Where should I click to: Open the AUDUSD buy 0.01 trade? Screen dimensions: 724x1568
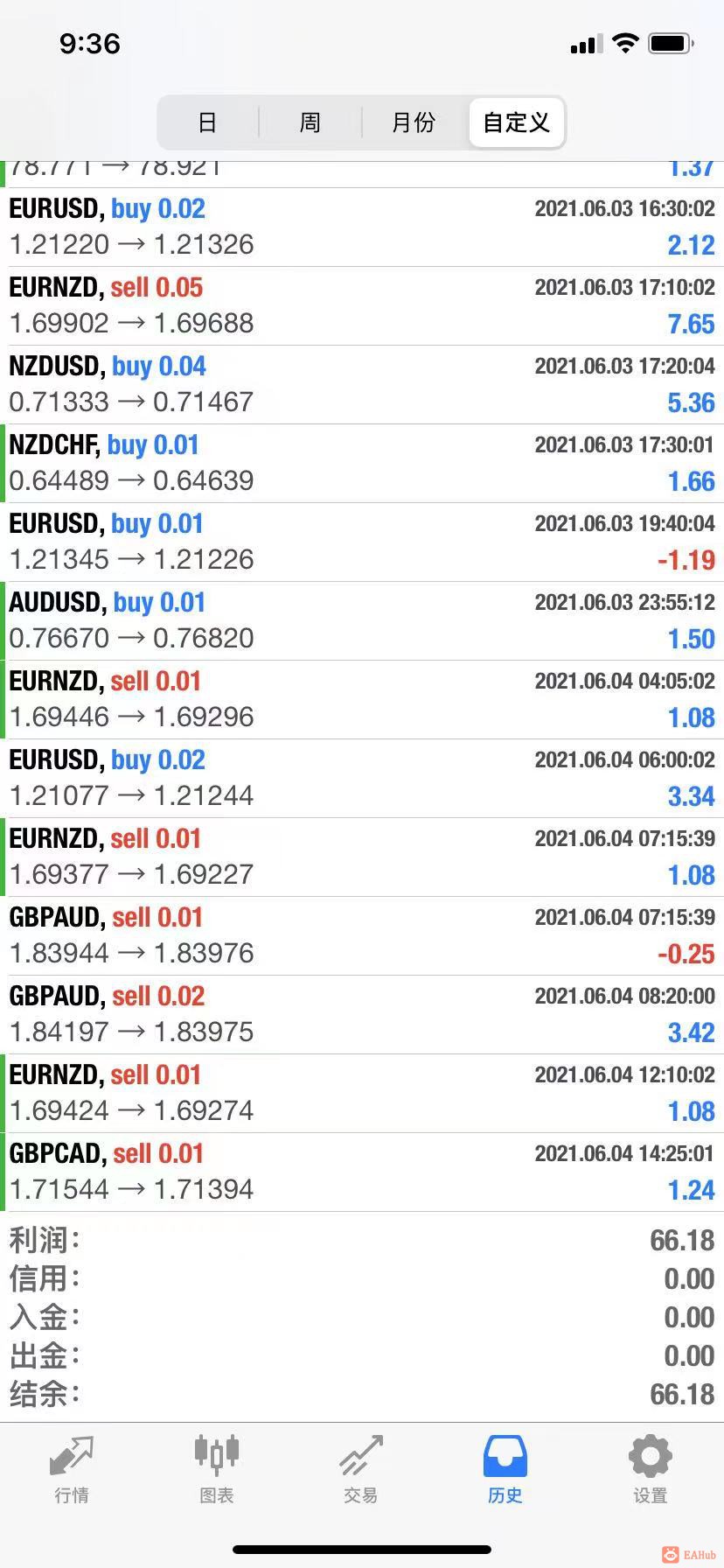tap(362, 620)
